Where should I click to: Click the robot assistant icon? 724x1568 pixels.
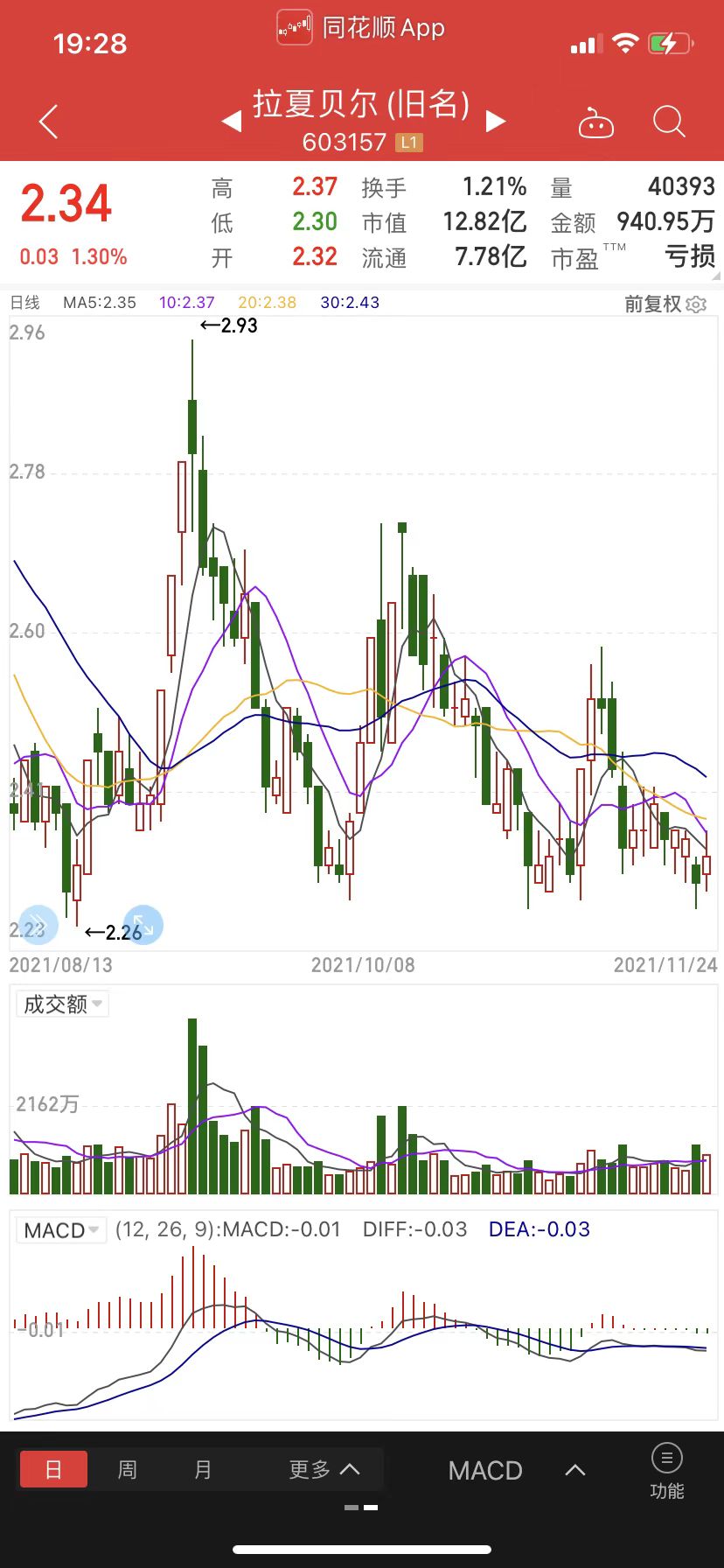pos(598,122)
